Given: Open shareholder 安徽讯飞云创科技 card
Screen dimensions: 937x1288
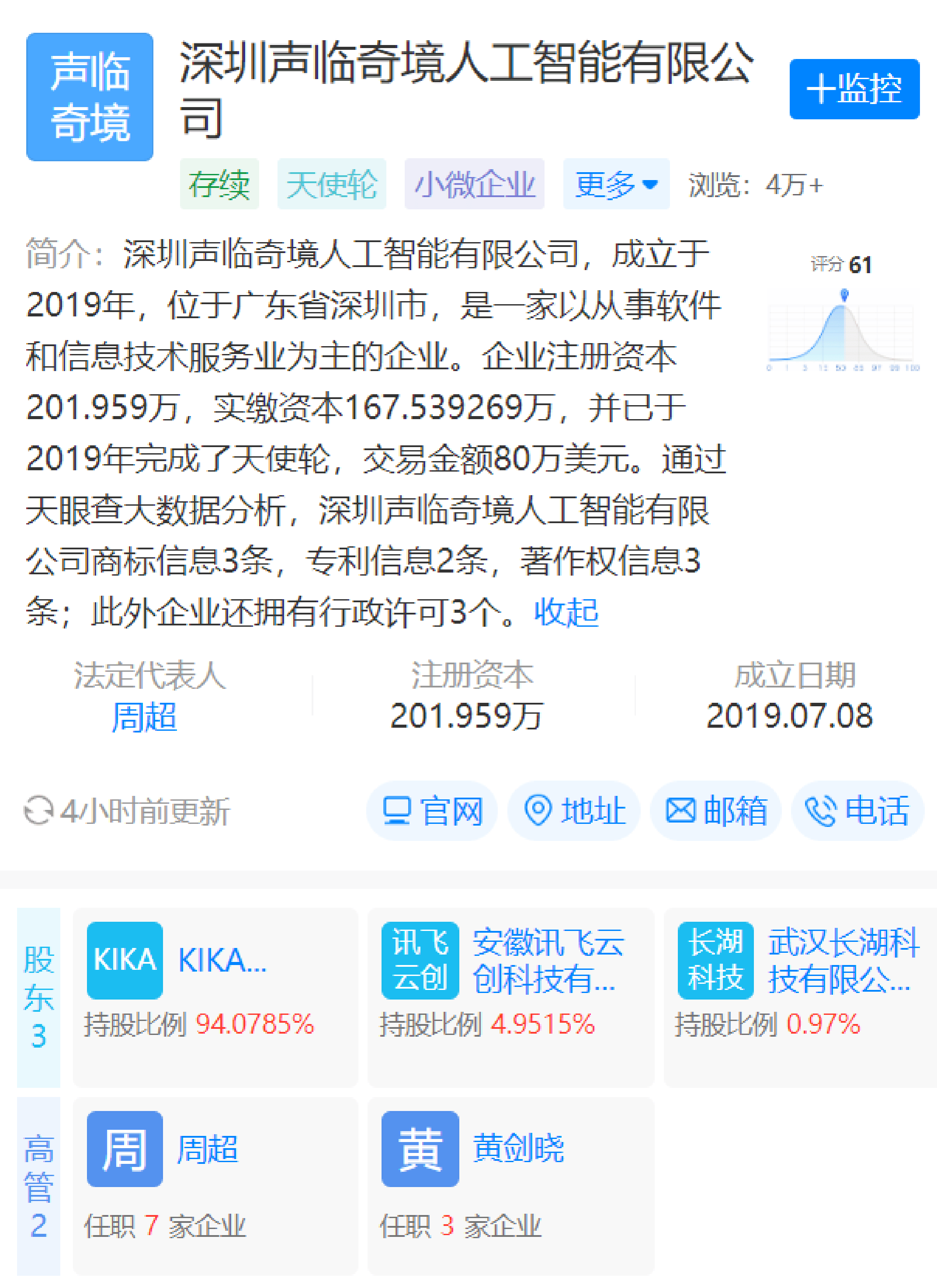Looking at the screenshot, I should click(510, 996).
